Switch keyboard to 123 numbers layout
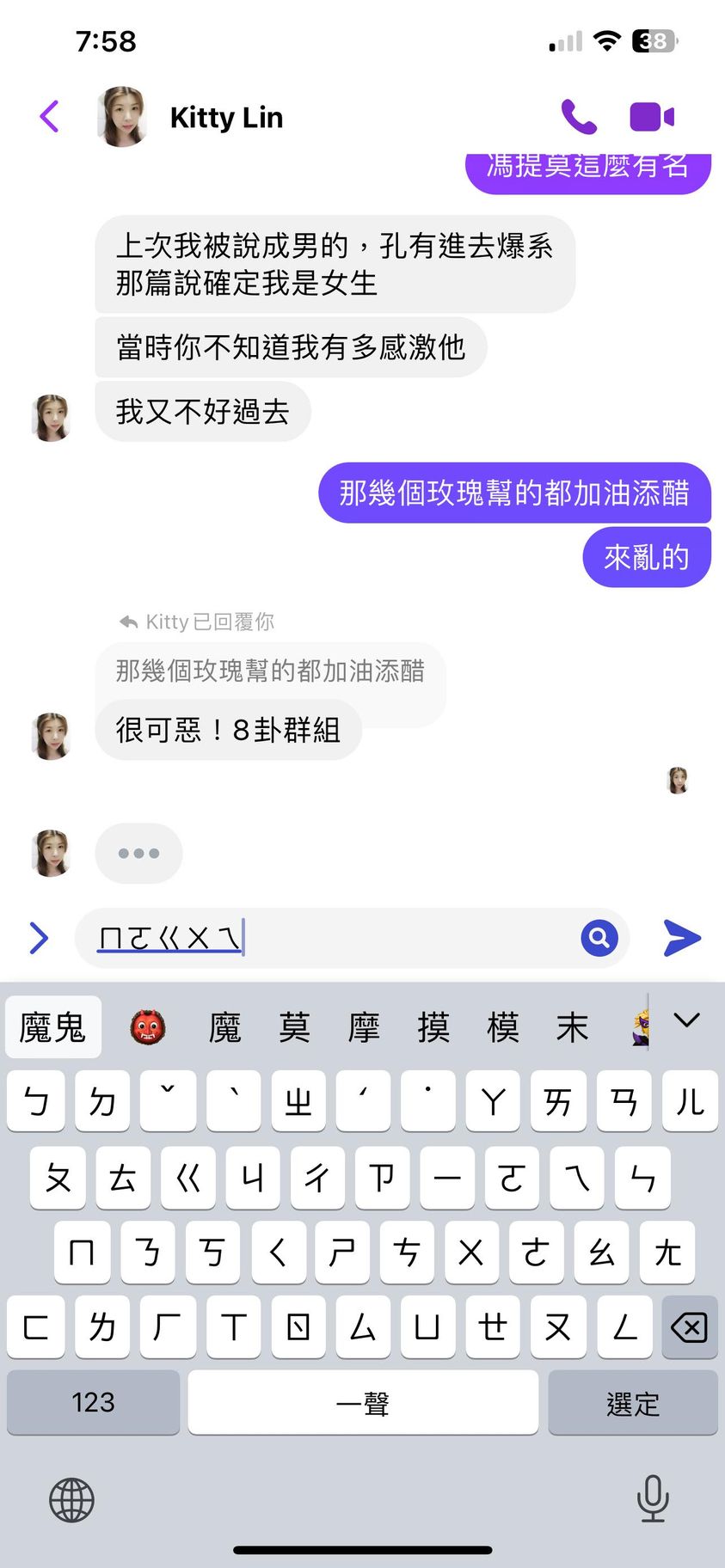This screenshot has height=1568, width=725. point(93,1402)
